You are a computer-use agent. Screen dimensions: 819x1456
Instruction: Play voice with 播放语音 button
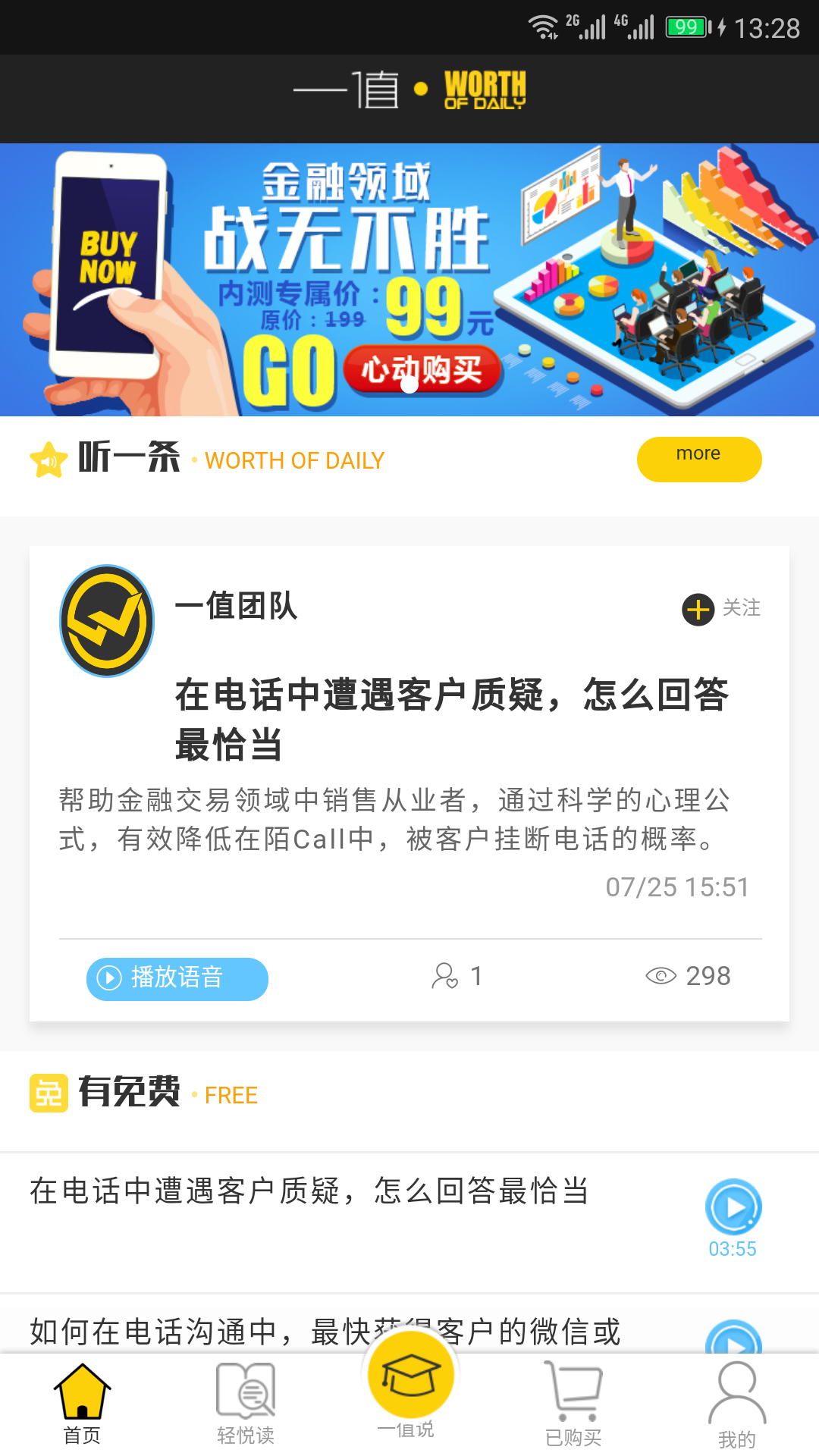click(177, 978)
